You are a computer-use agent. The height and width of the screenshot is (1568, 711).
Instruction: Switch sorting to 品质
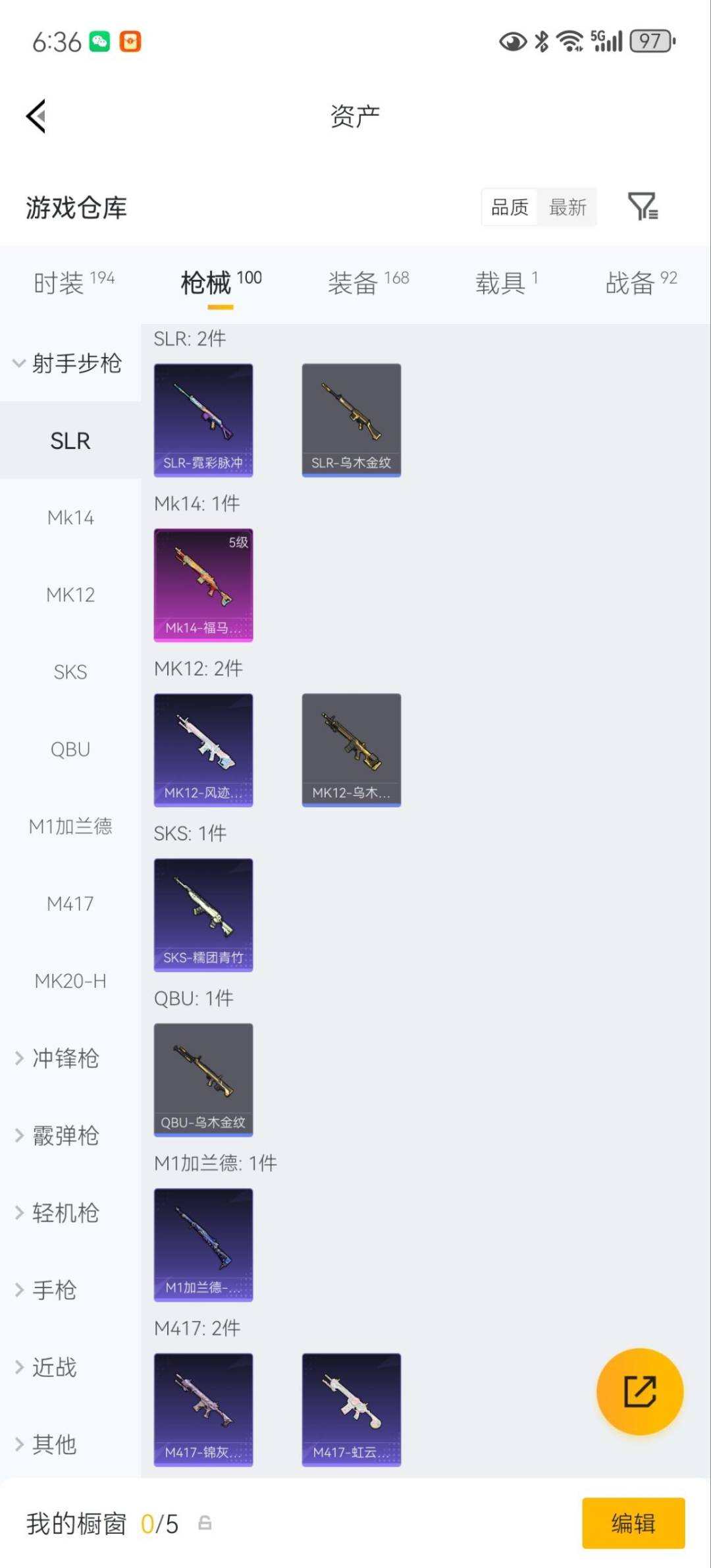[508, 207]
